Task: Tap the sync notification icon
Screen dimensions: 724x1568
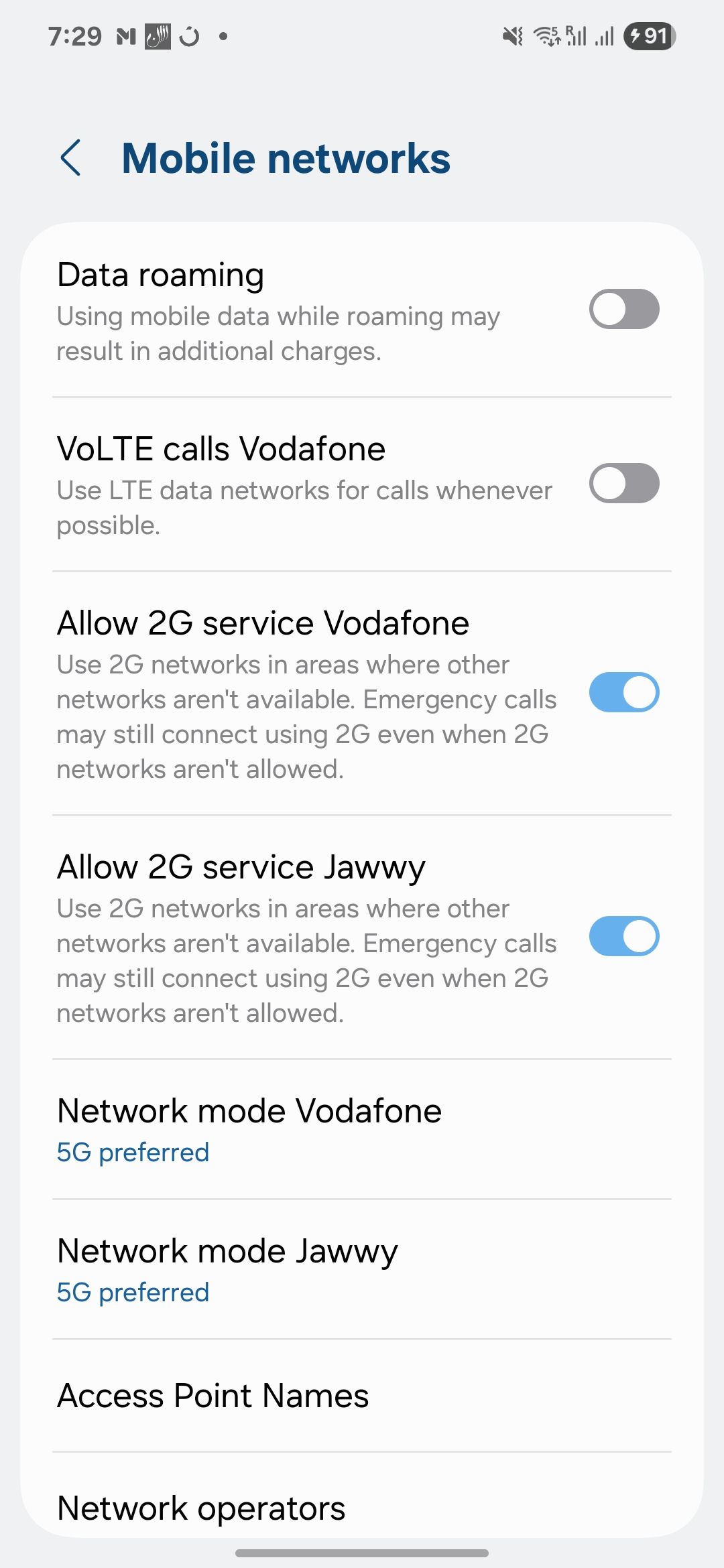Action: coord(189,37)
